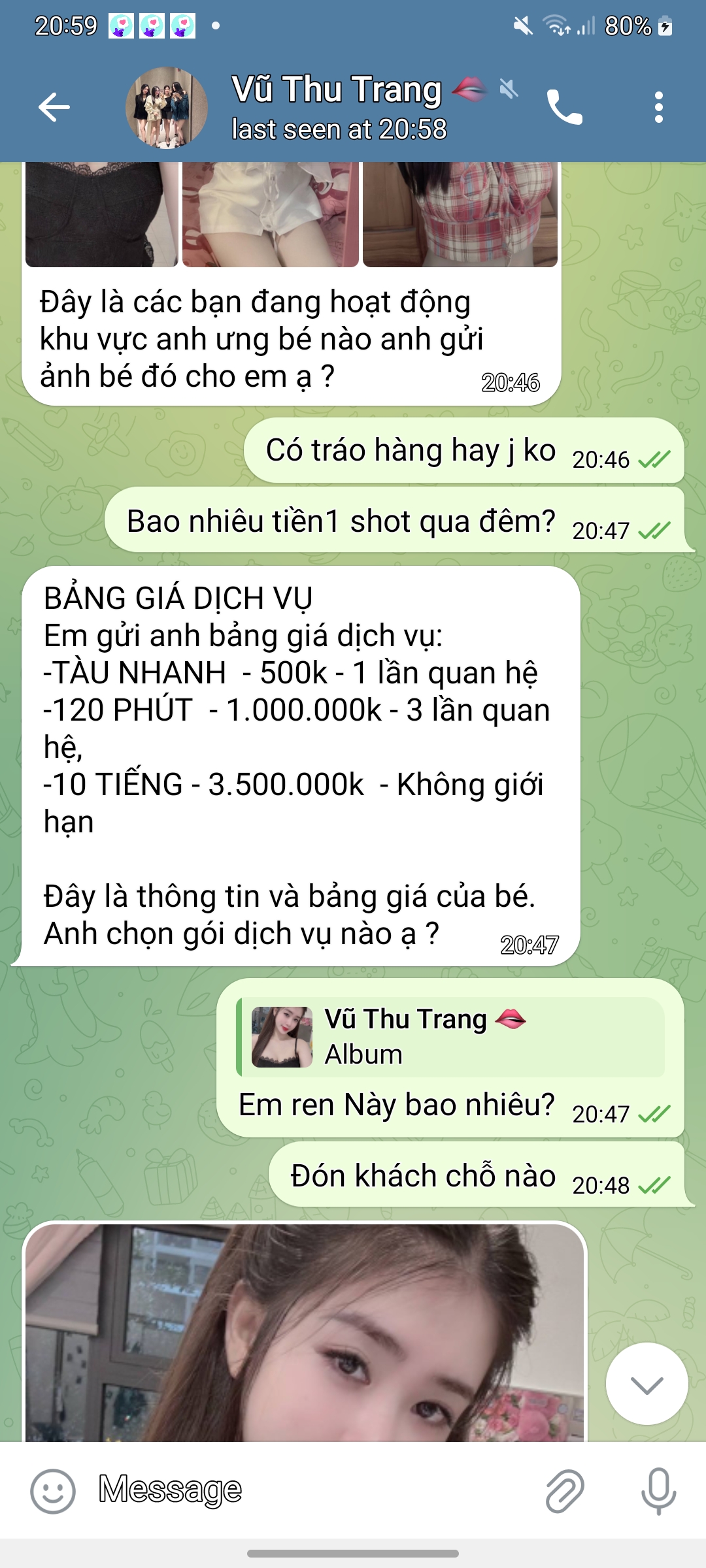Go back to the chat list
The height and width of the screenshot is (1568, 706).
54,107
